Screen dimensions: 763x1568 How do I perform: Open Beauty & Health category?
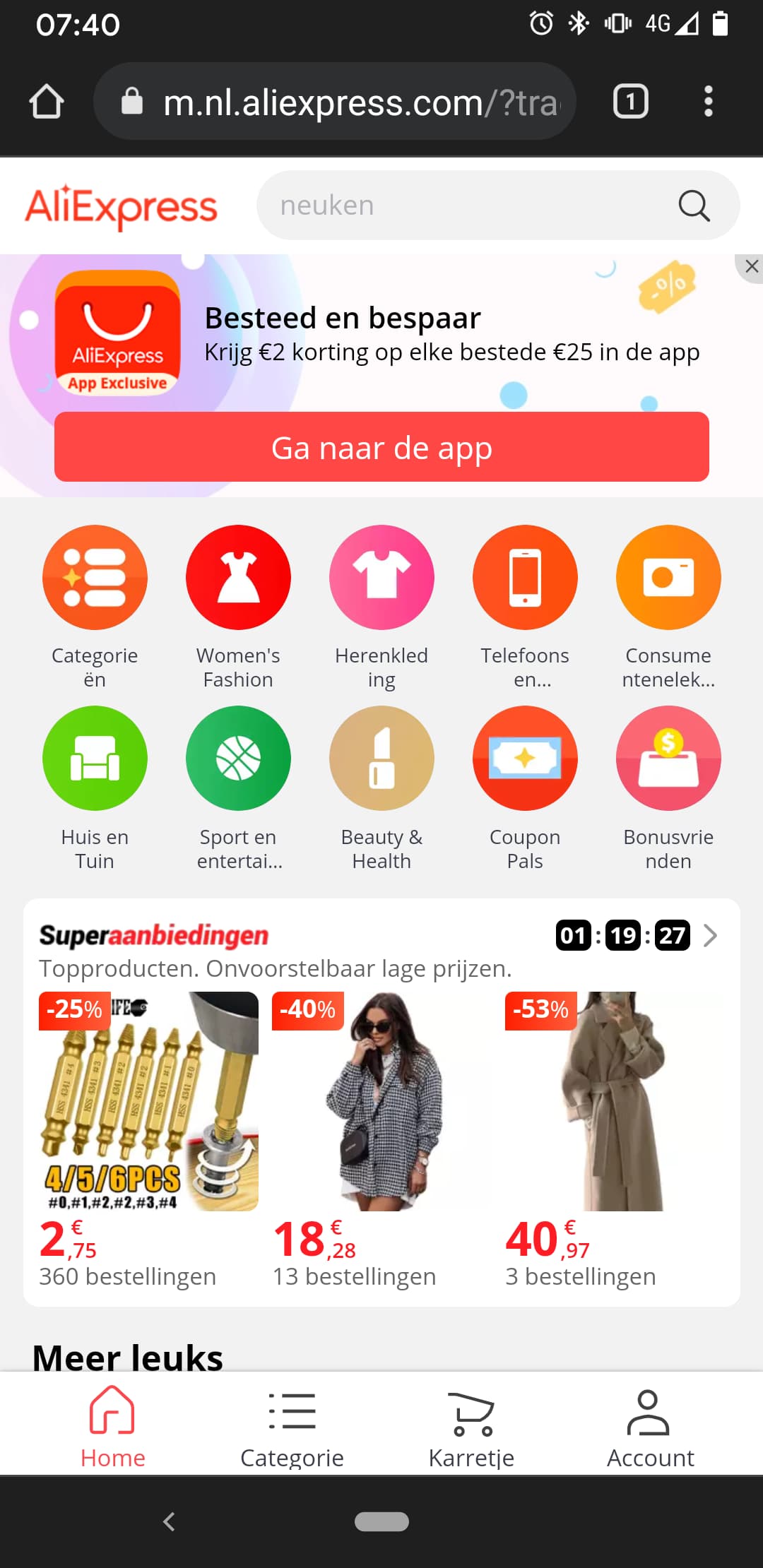tap(381, 789)
